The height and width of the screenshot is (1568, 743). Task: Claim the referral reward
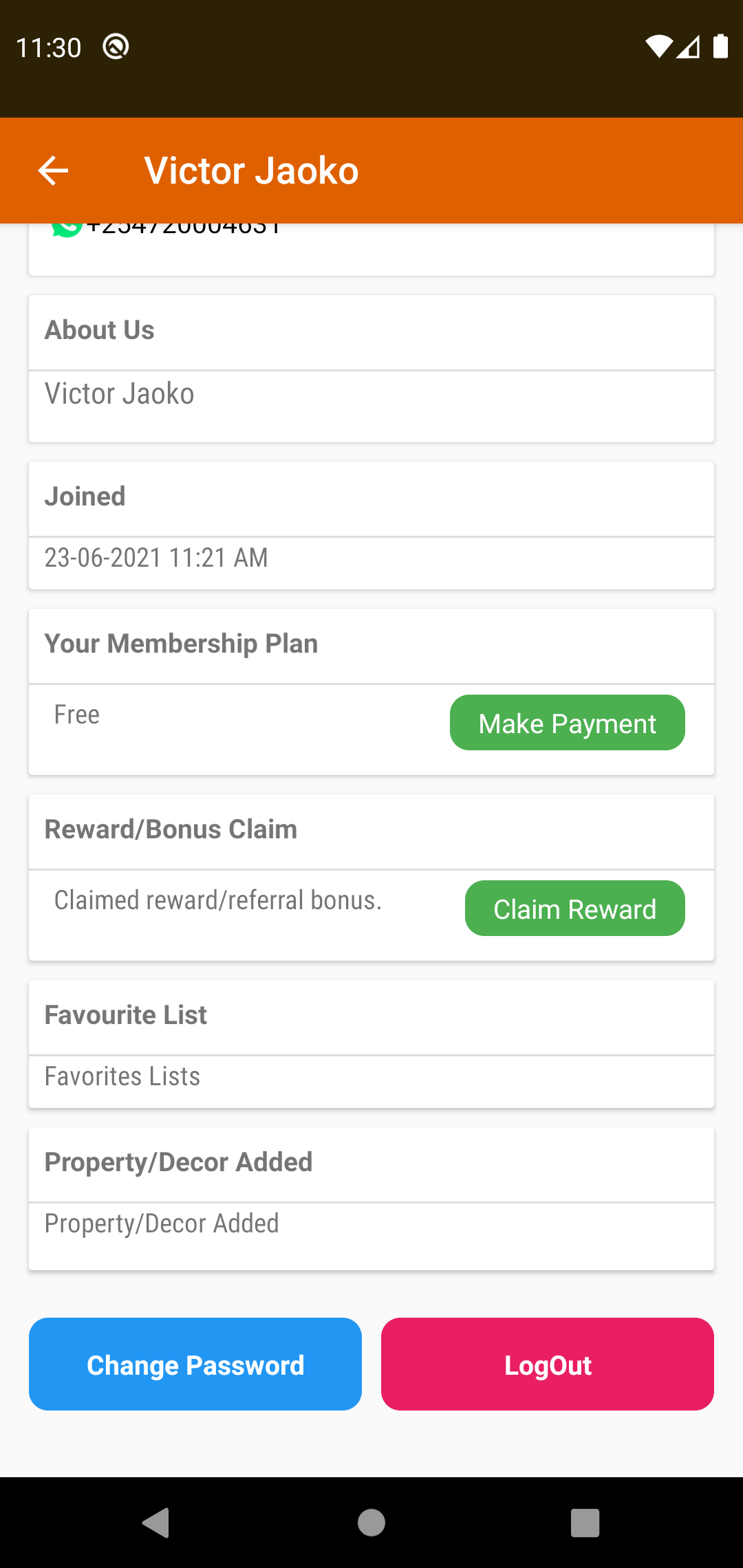[574, 908]
